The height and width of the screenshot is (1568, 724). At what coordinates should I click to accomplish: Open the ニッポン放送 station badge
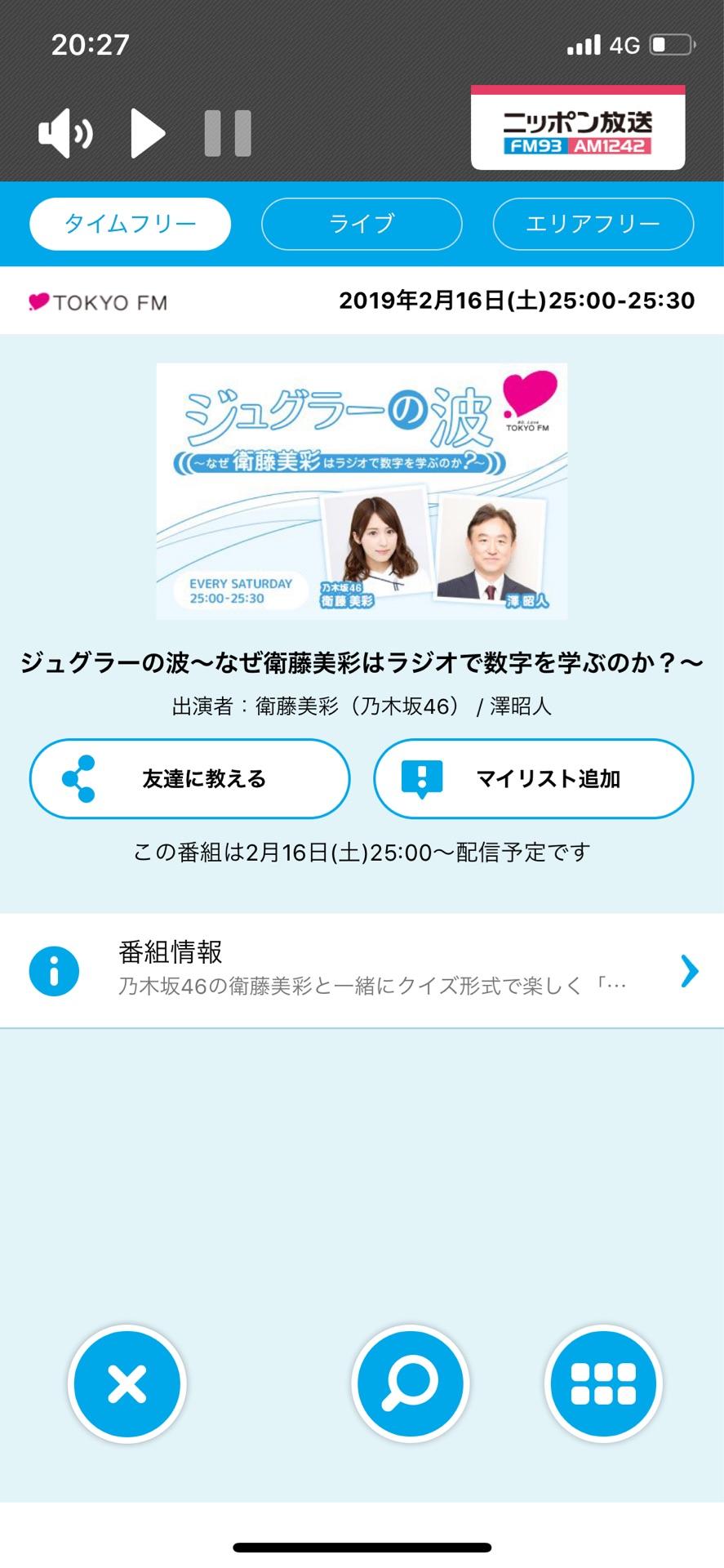577,129
